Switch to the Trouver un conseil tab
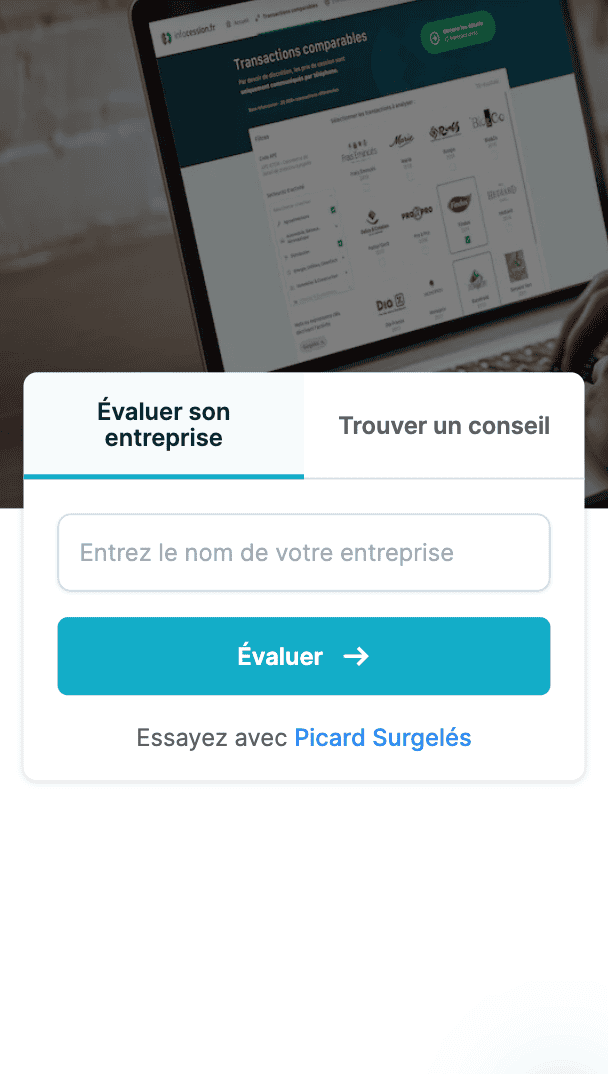 [444, 425]
